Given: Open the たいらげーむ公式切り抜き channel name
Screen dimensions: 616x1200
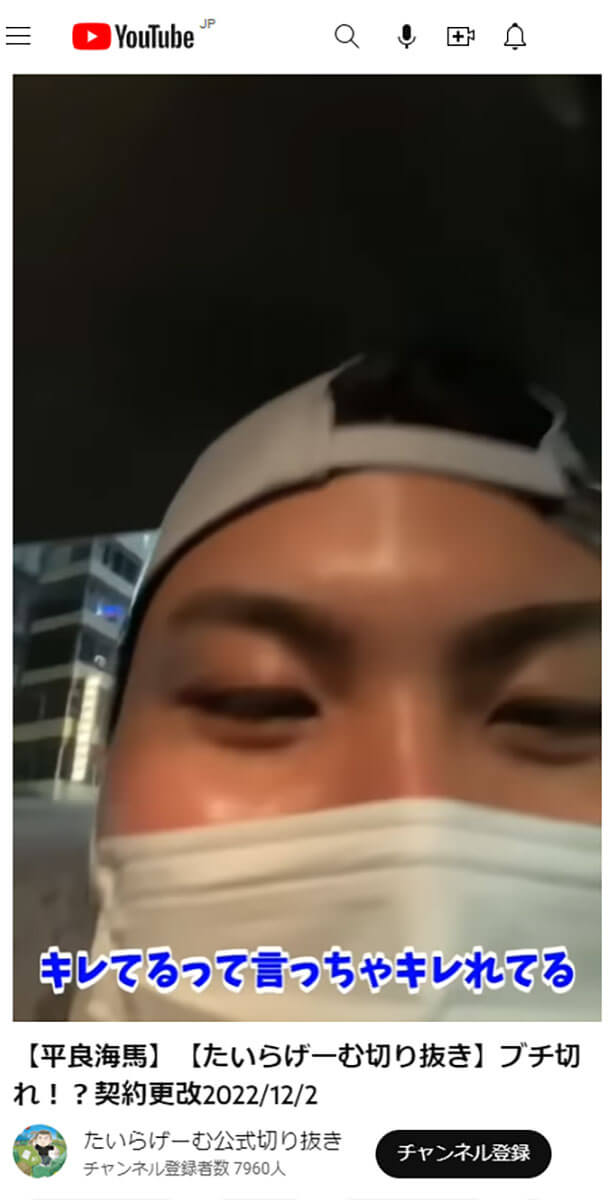Looking at the screenshot, I should pos(213,1140).
